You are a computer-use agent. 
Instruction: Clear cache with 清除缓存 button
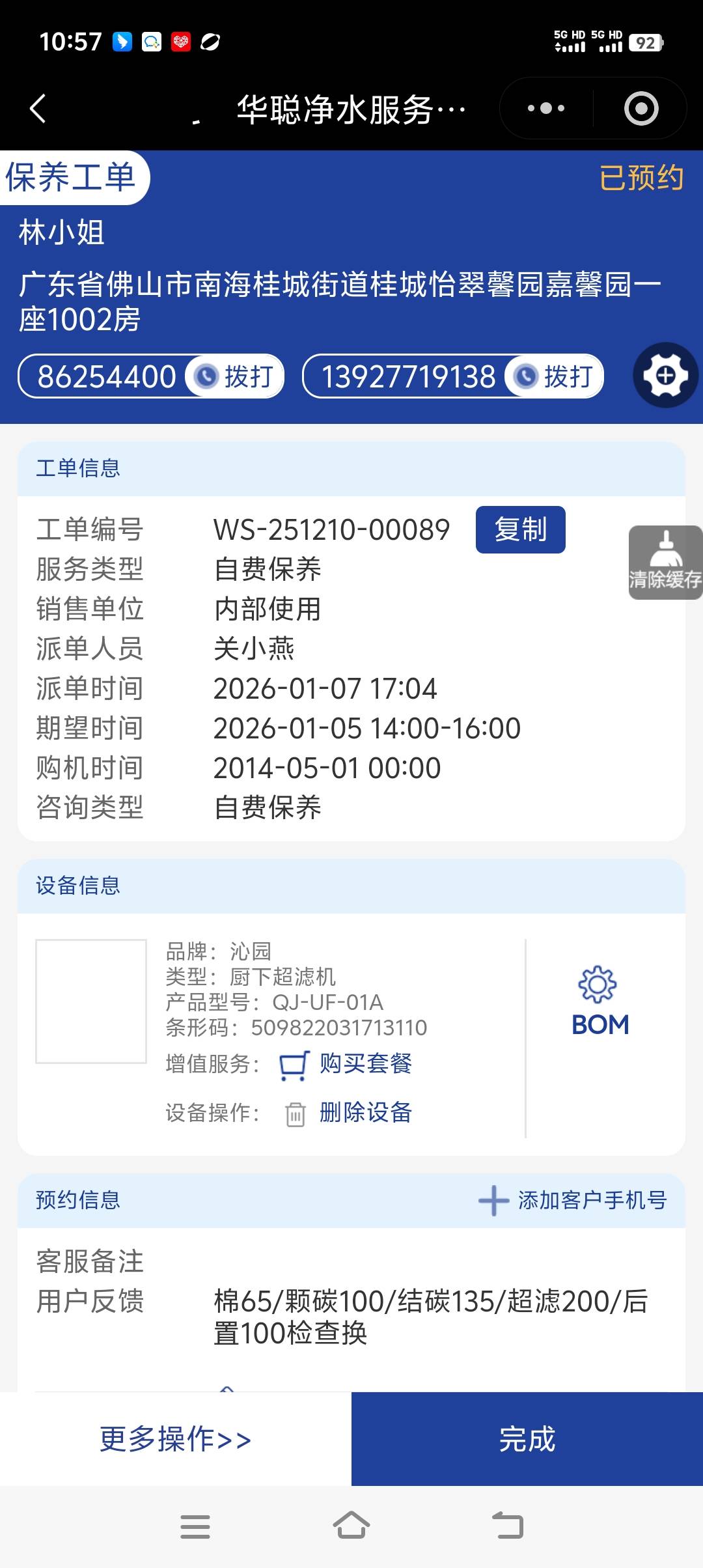pos(665,562)
